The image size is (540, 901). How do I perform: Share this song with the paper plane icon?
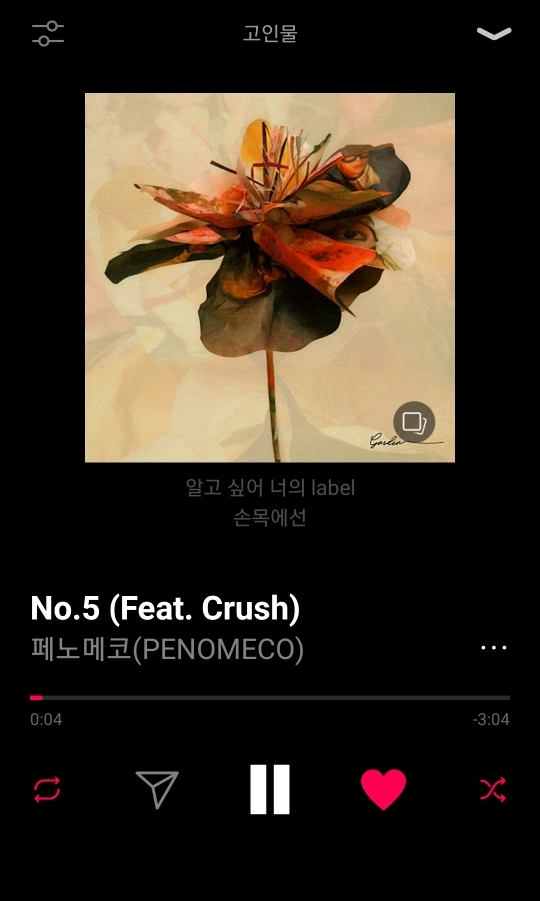click(x=157, y=790)
